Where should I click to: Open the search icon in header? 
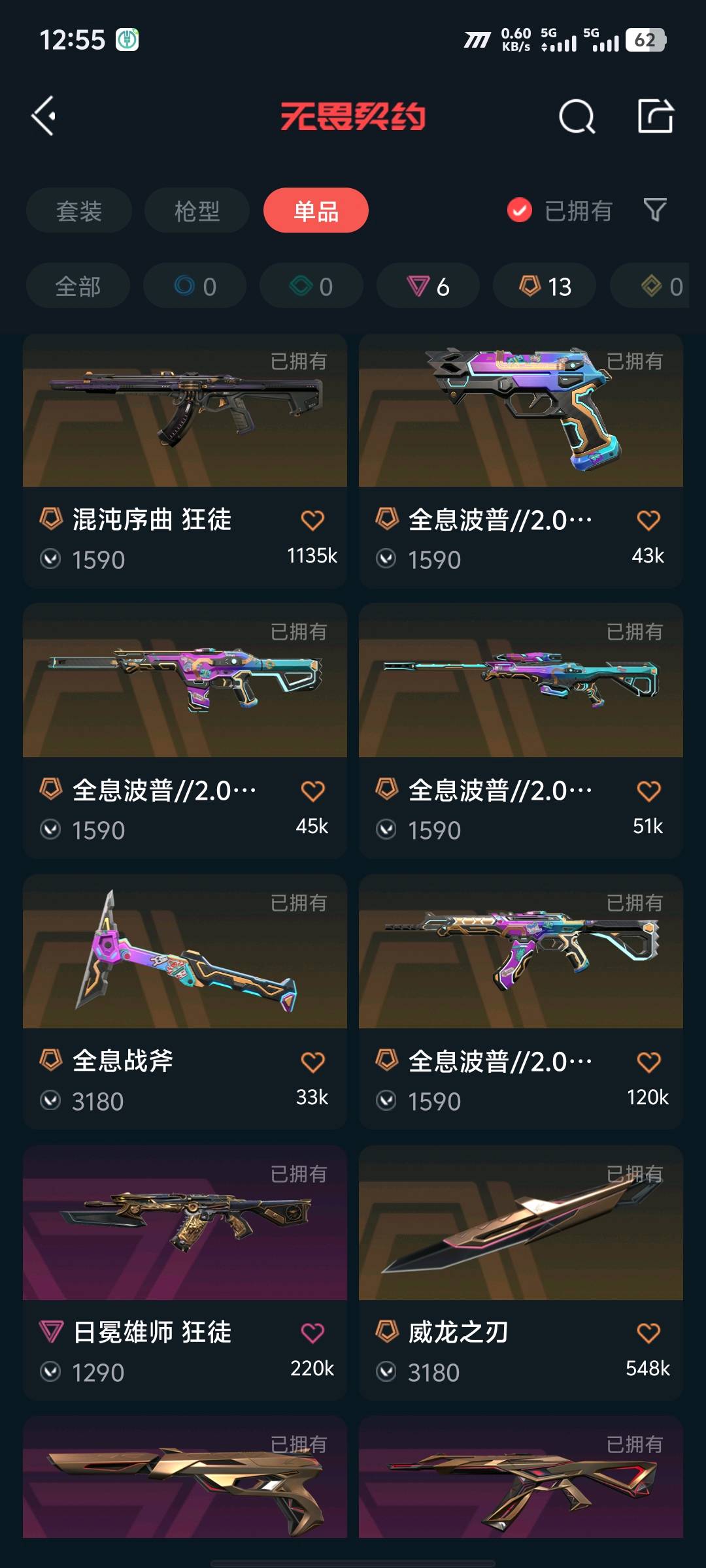click(577, 117)
